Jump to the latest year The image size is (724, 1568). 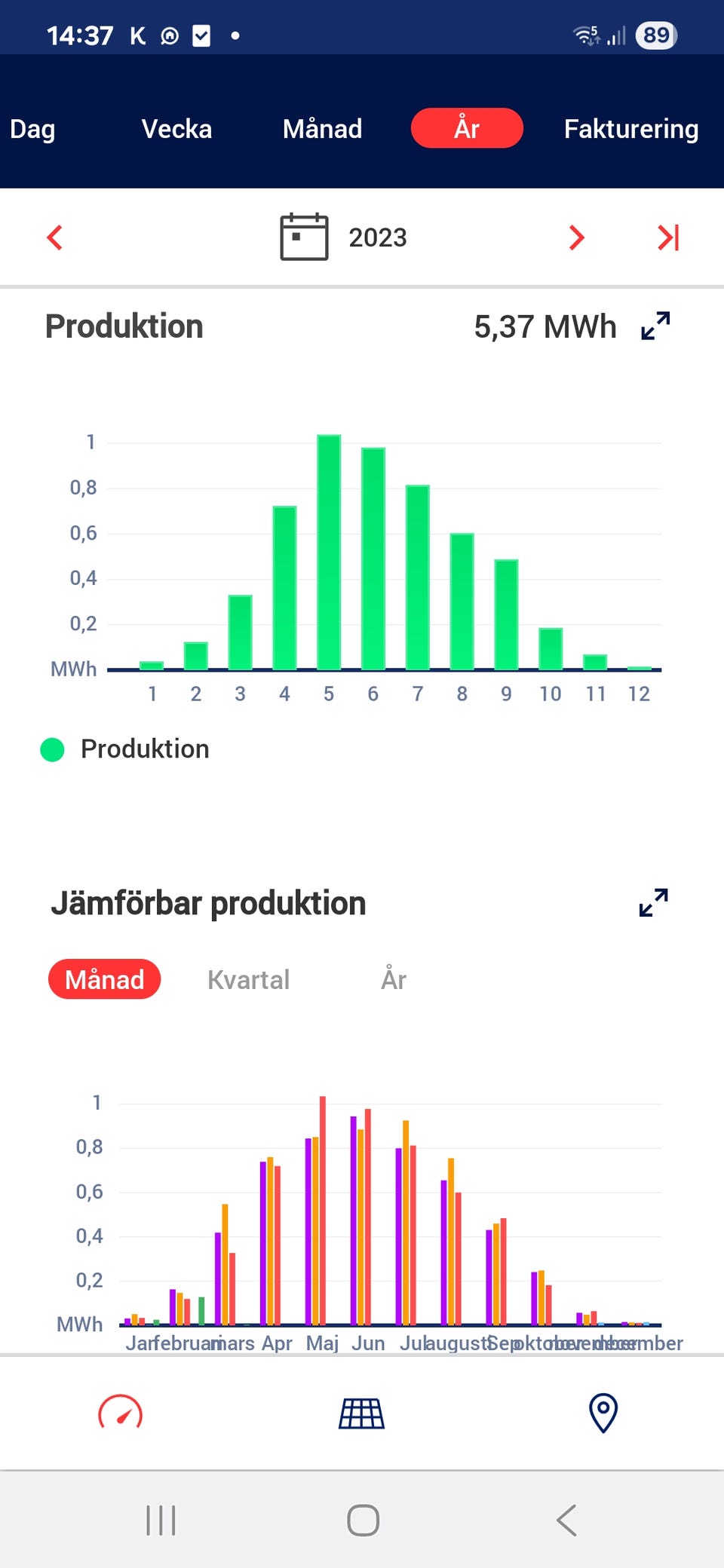click(x=668, y=237)
